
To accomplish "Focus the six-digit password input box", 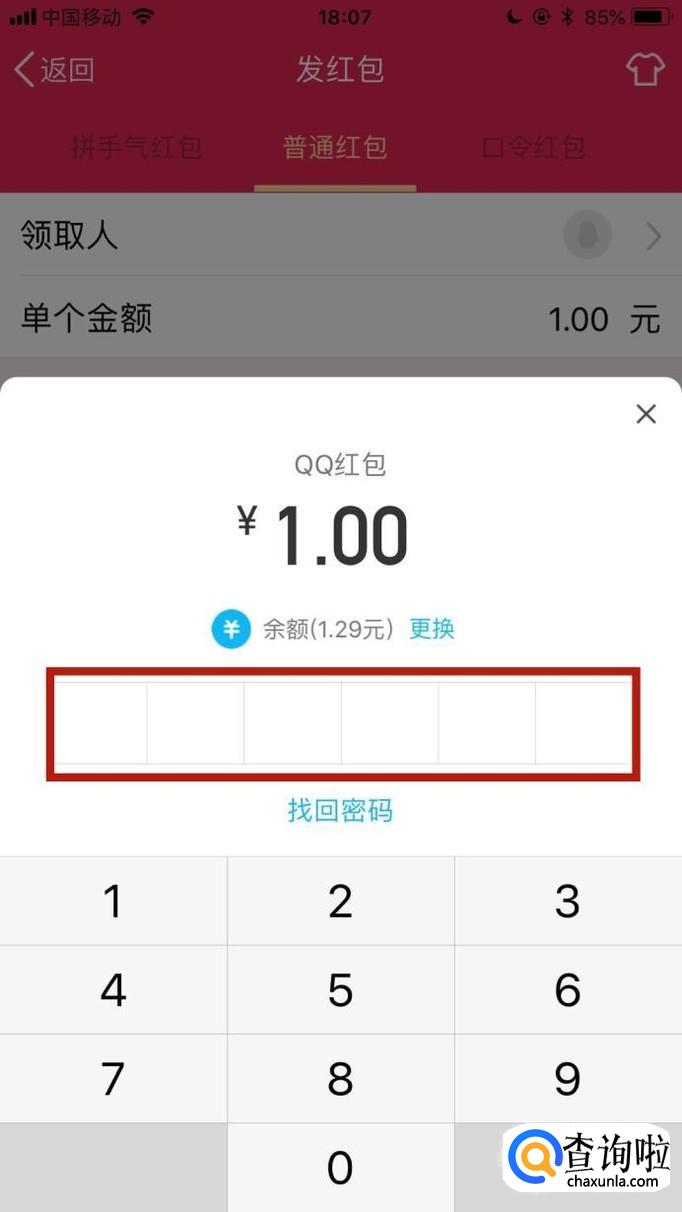I will tap(342, 723).
